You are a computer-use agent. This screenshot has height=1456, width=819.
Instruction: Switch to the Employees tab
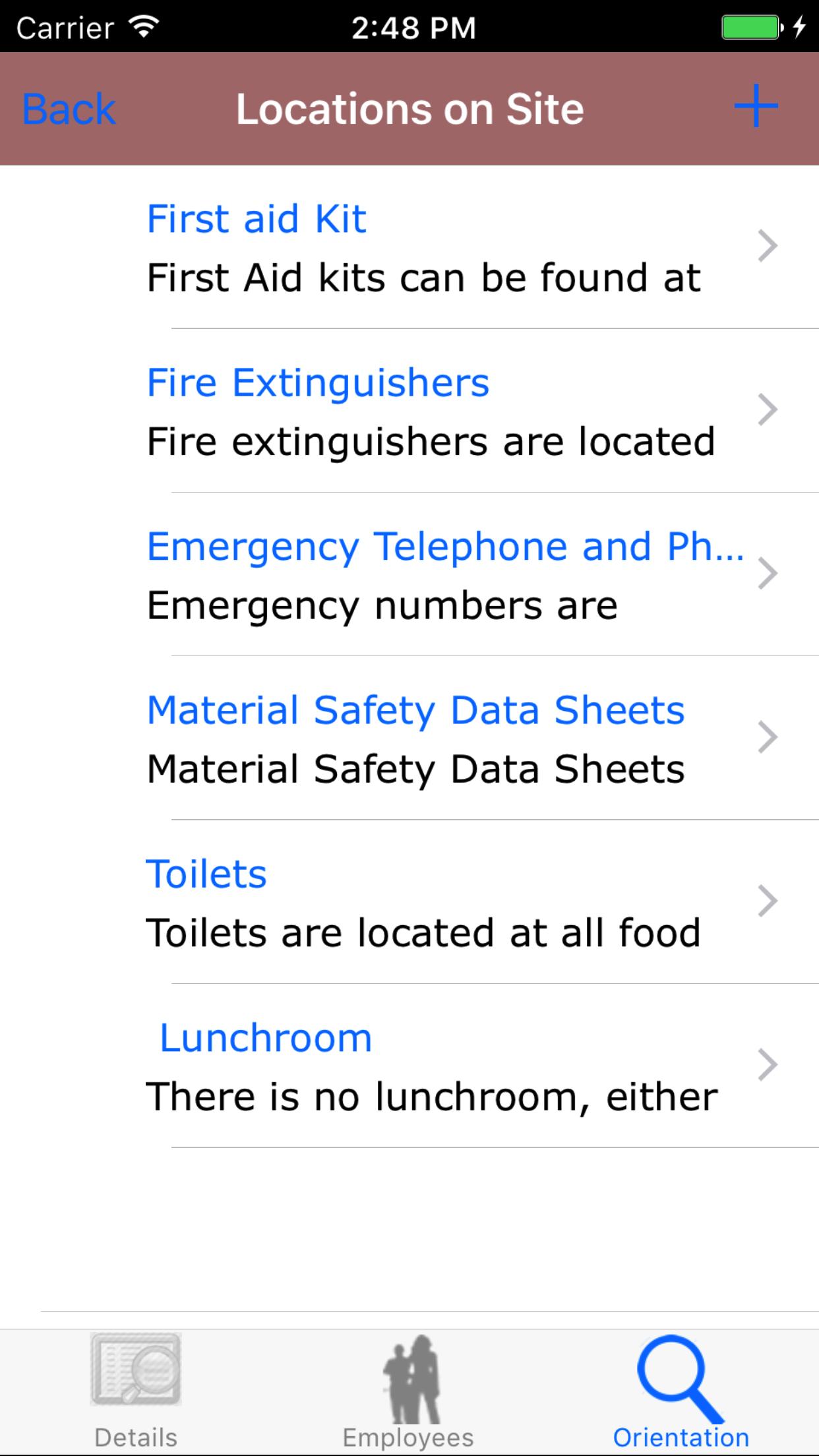point(409,1393)
